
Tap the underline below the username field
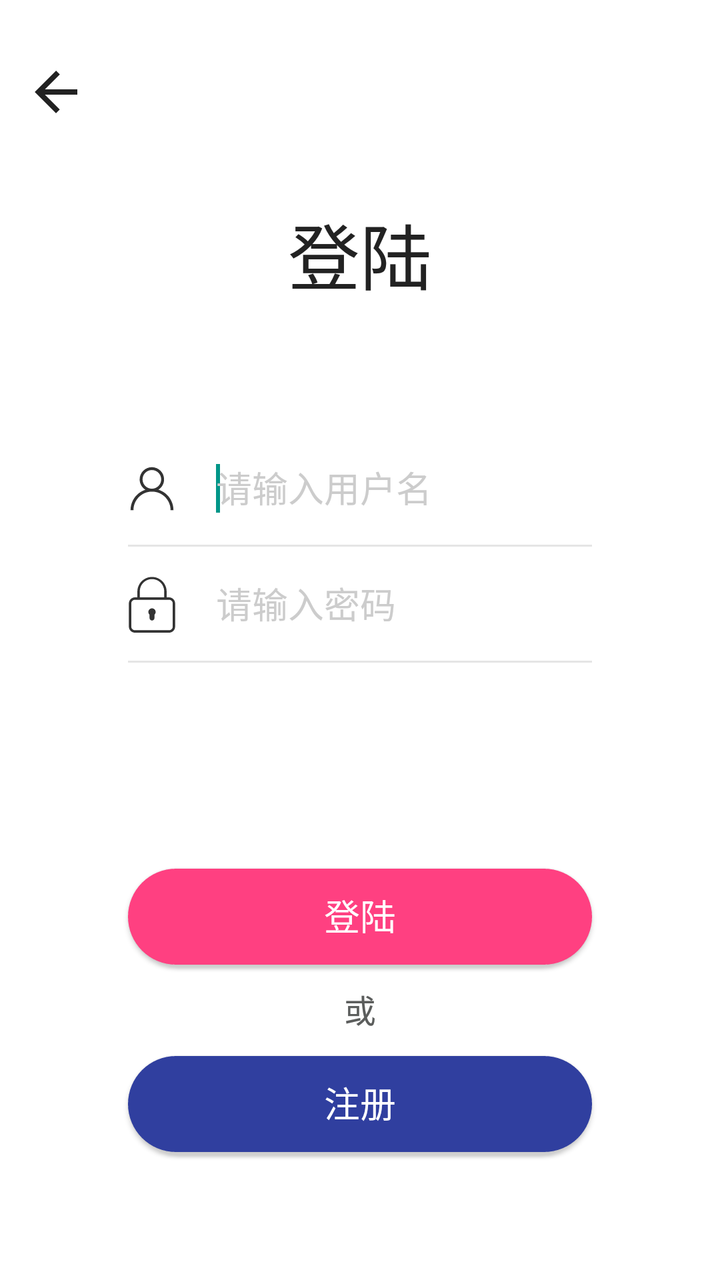[359, 545]
